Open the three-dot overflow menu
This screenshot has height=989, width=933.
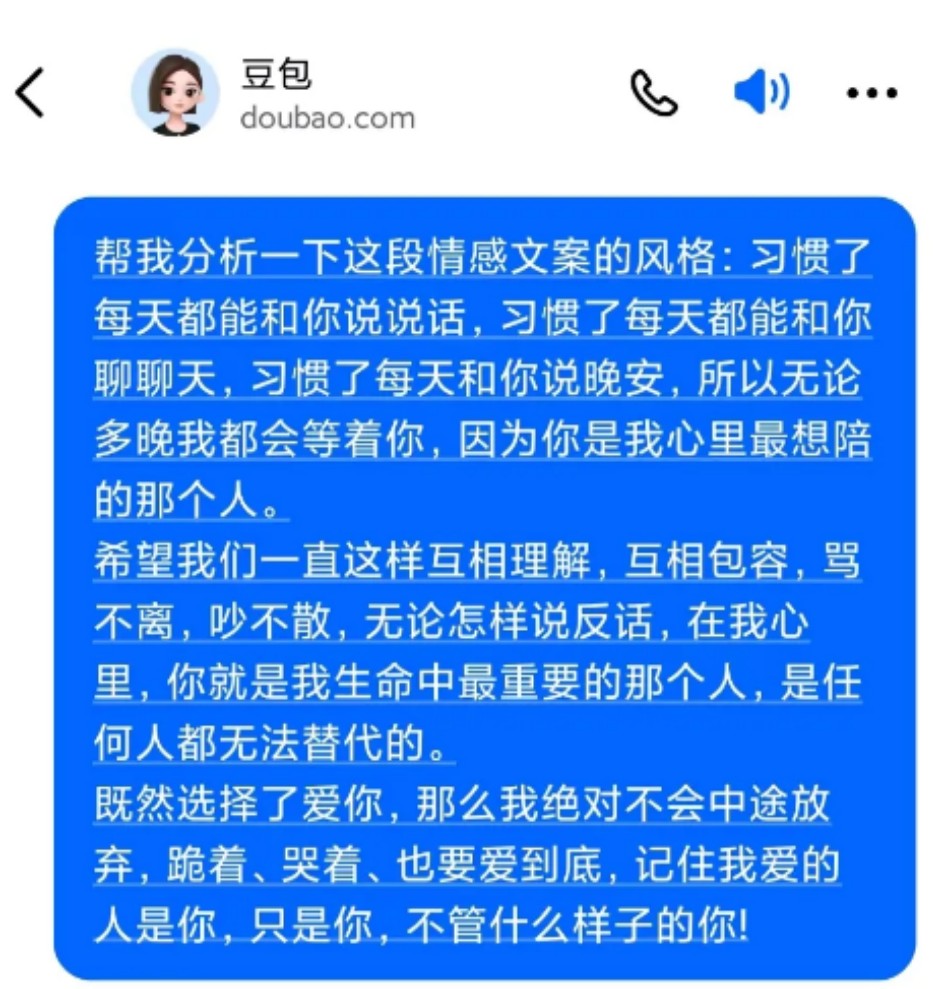(871, 94)
